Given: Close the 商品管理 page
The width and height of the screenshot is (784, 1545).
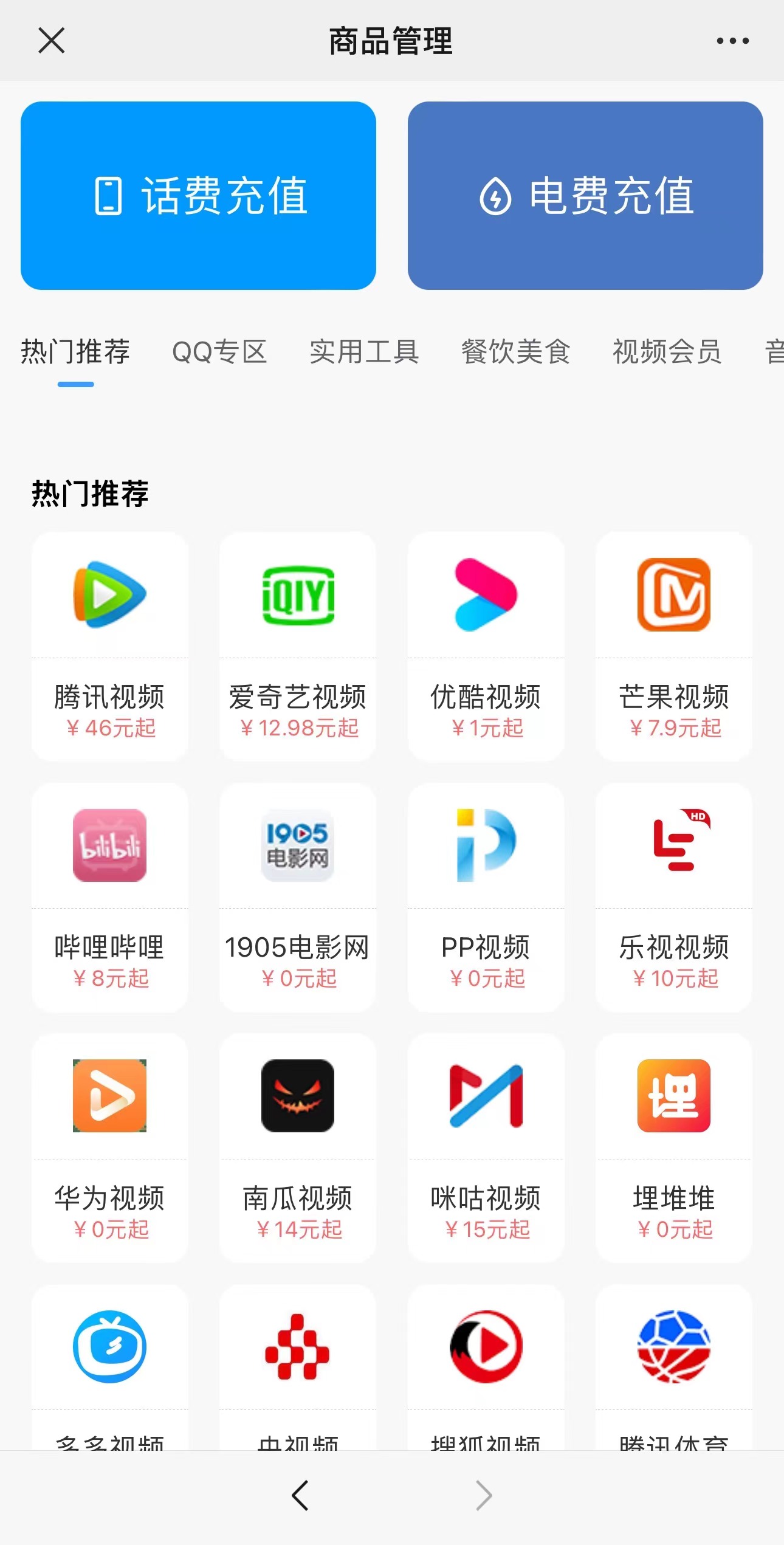Looking at the screenshot, I should (x=51, y=41).
